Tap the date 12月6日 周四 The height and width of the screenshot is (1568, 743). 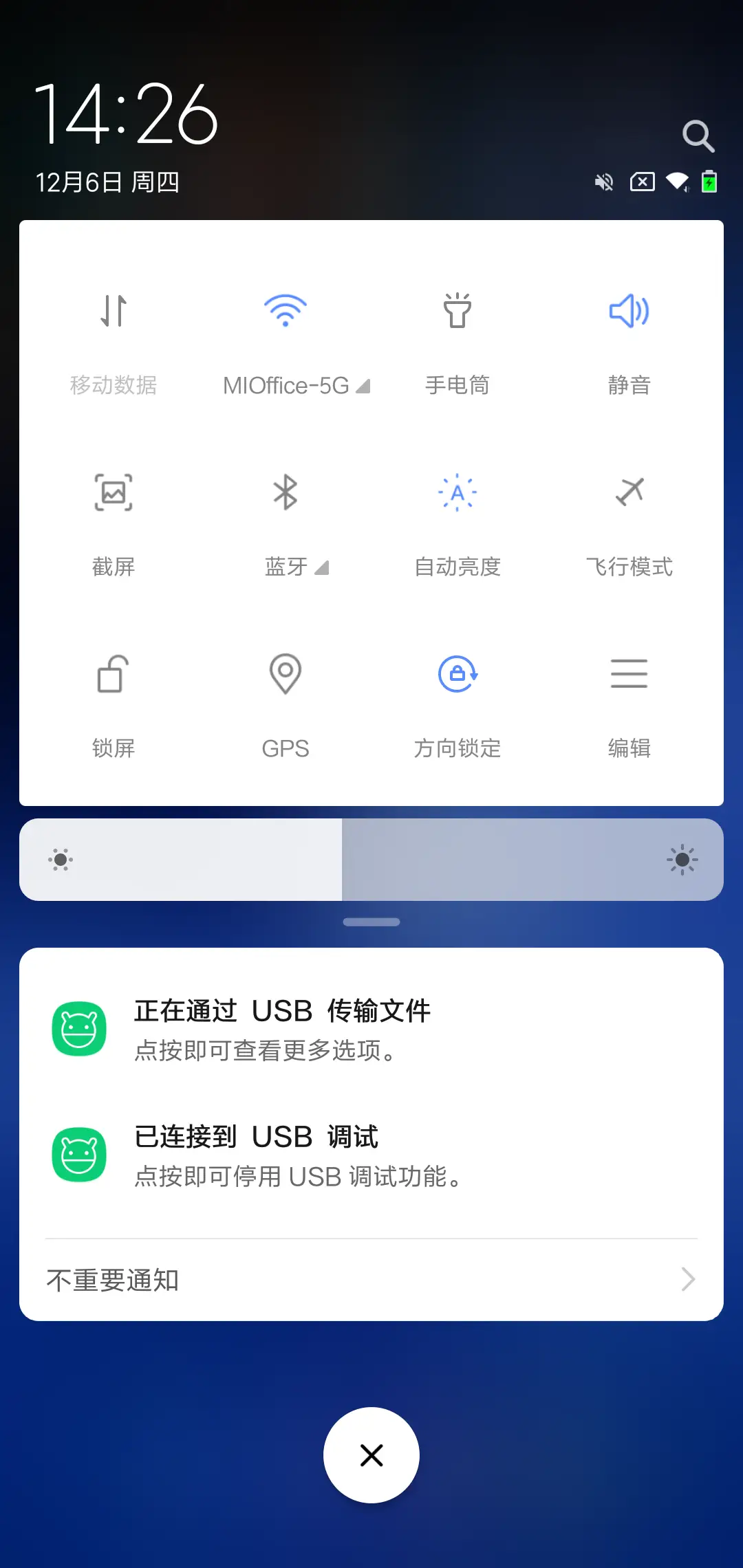[x=108, y=182]
